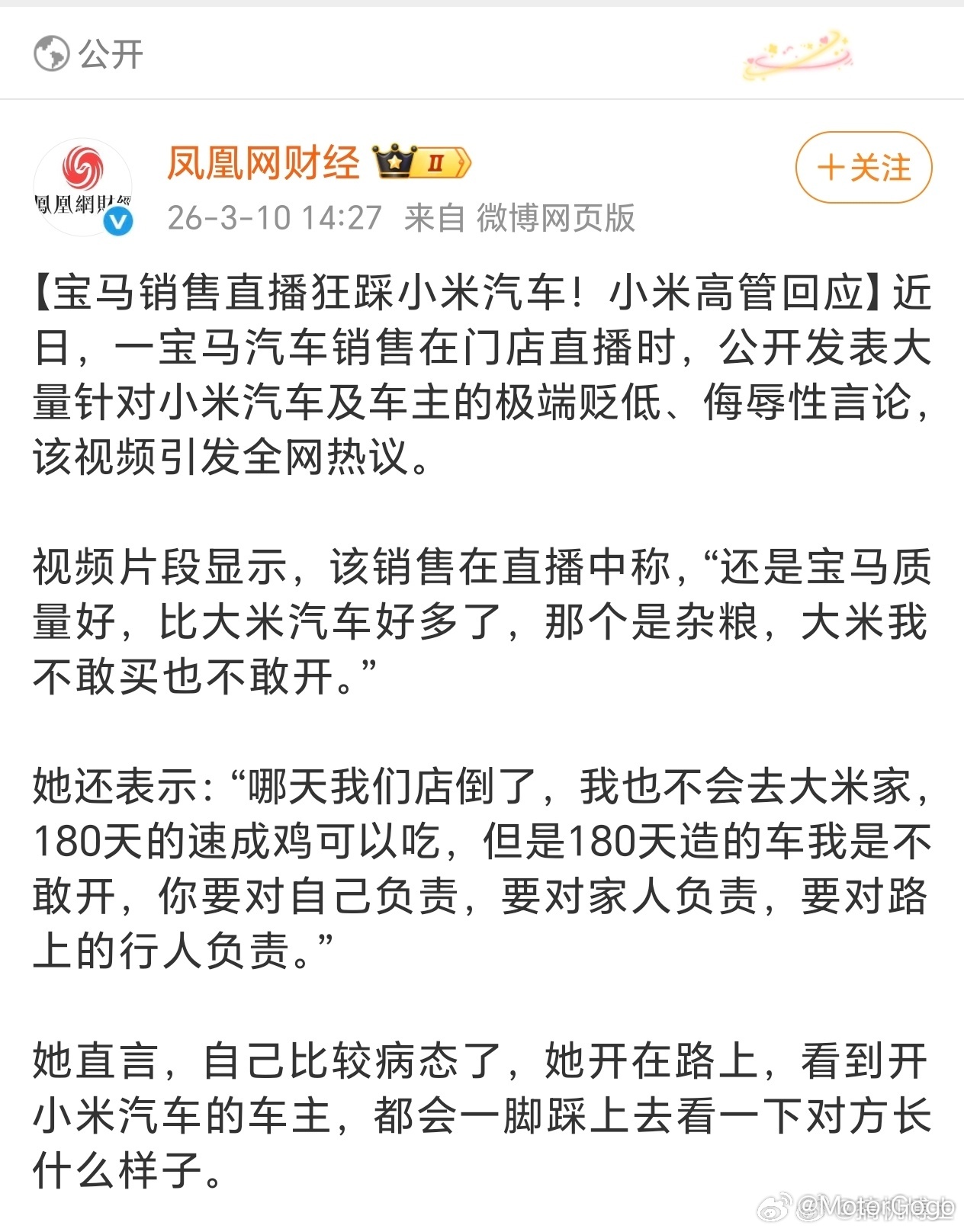Open the 微博网页版 source link
The image size is (964, 1232).
point(558,217)
